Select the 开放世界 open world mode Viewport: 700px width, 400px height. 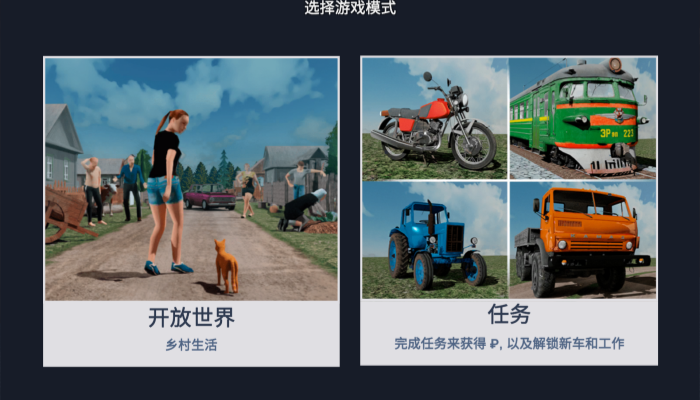[x=191, y=211]
